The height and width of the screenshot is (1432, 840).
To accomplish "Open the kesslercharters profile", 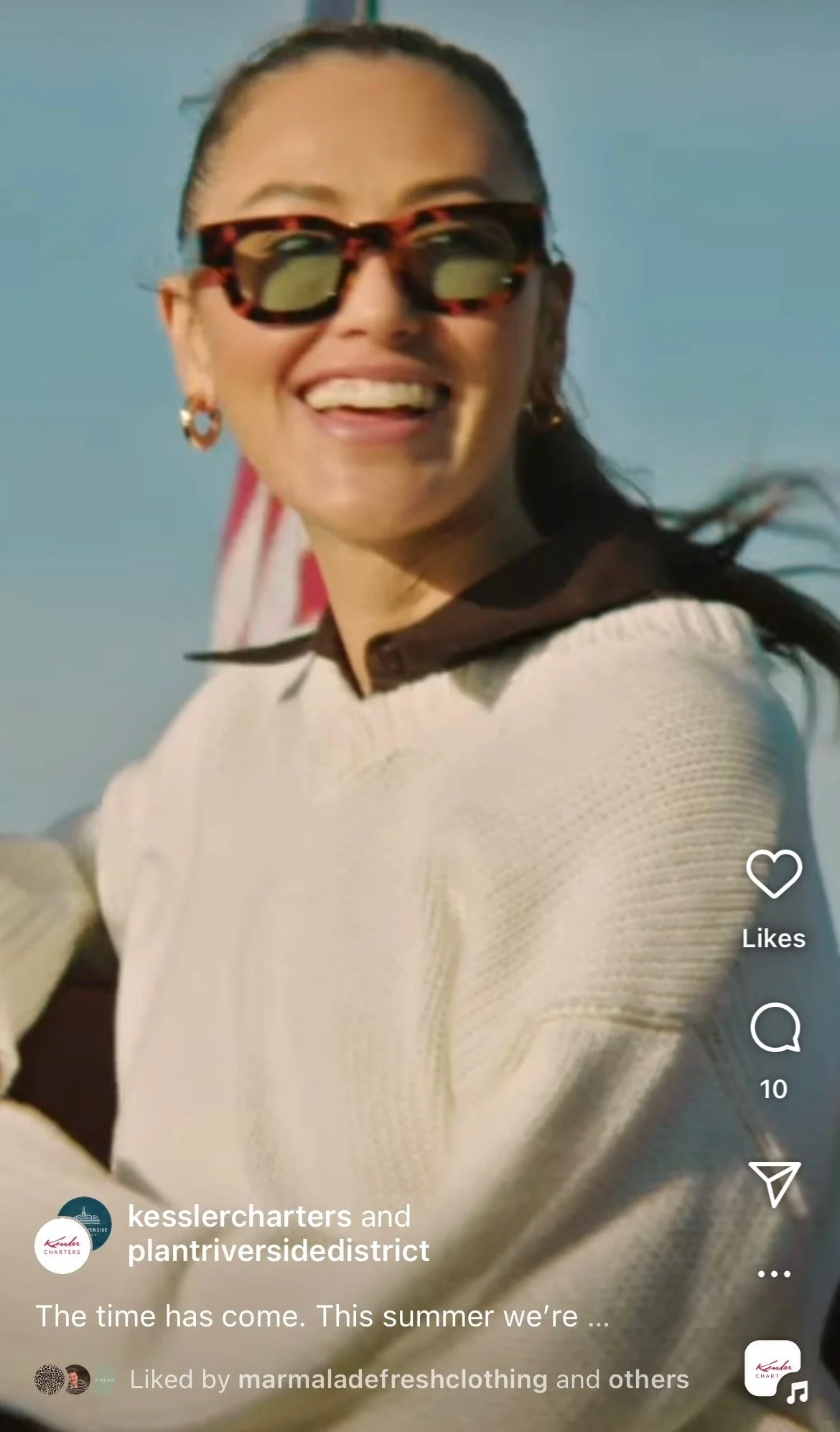I will pos(239,1217).
